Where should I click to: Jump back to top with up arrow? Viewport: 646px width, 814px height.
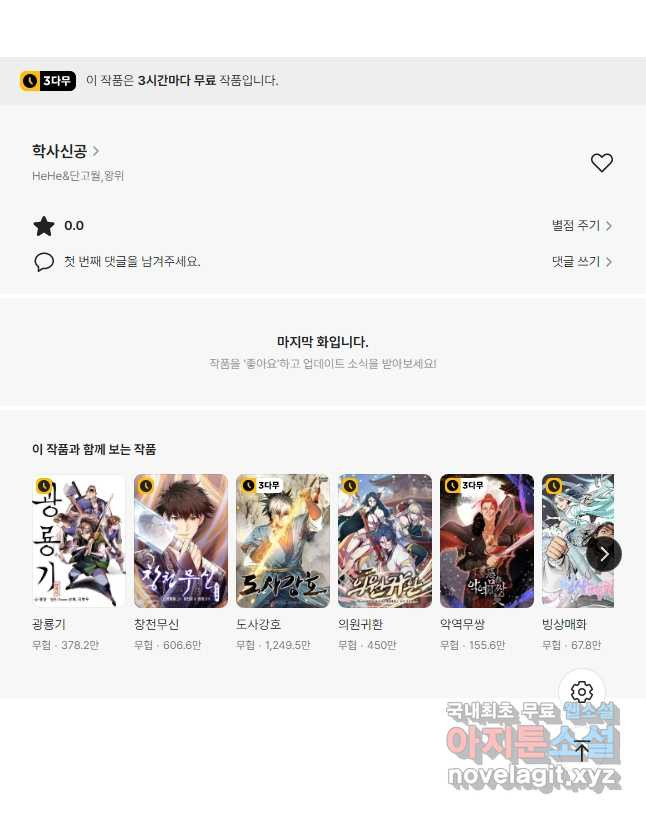pos(582,750)
